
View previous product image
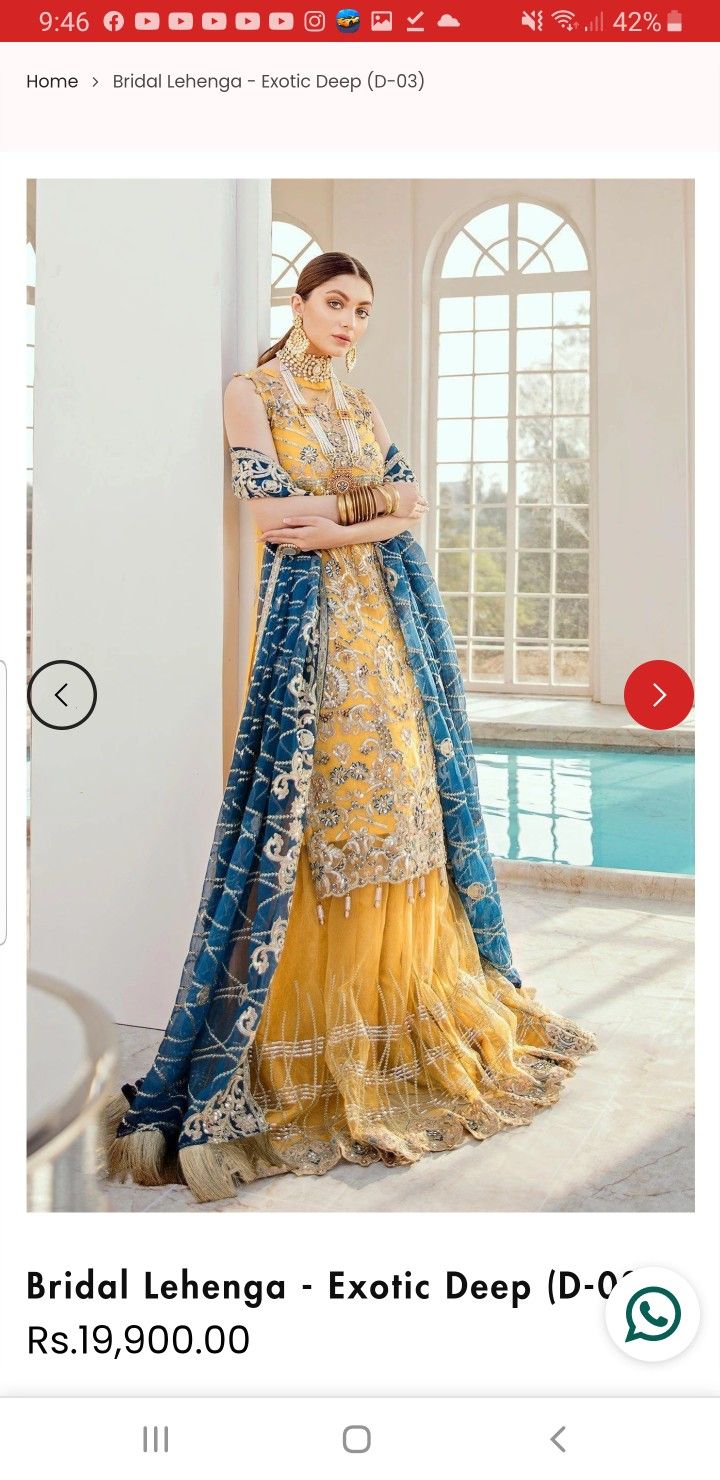(62, 694)
